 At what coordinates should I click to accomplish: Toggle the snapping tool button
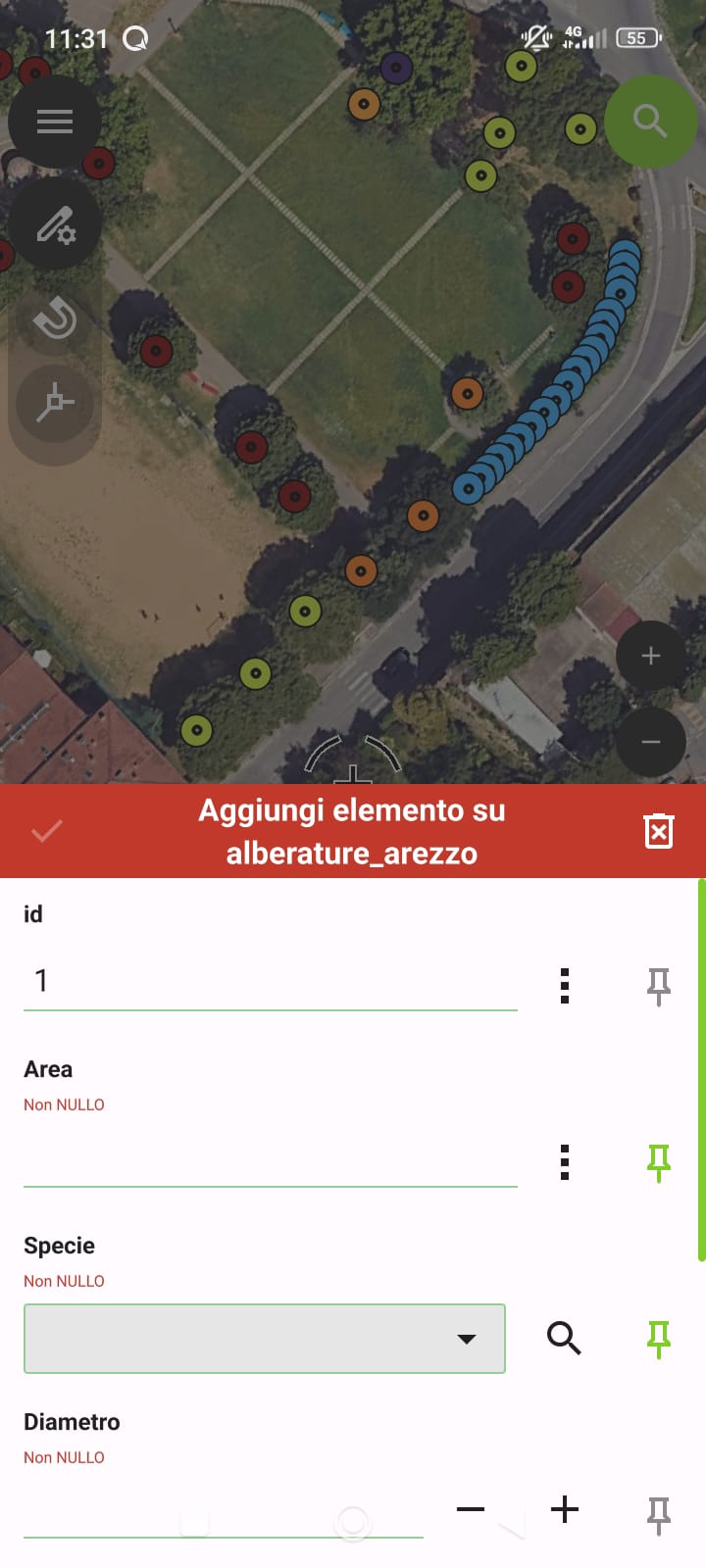55,402
